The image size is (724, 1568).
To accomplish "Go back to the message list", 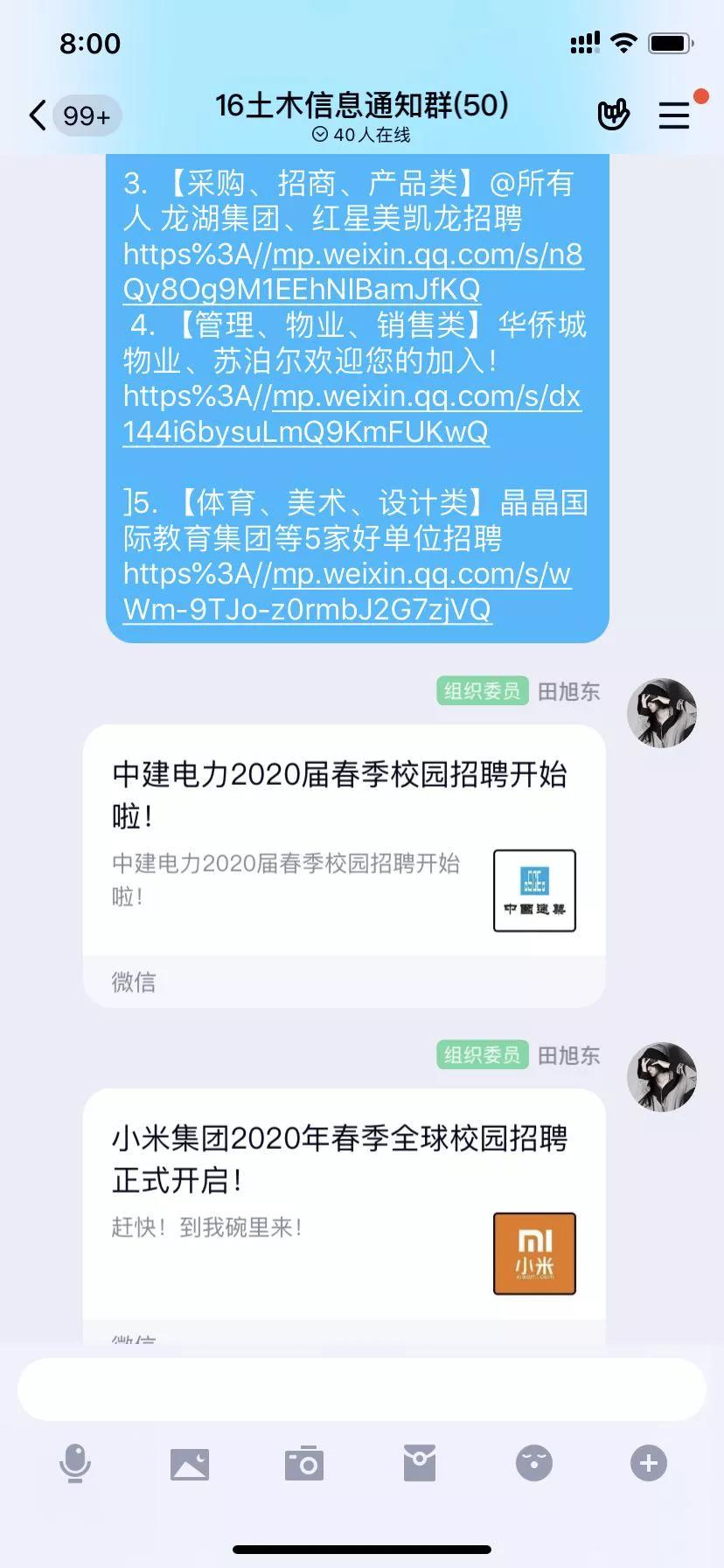I will 38,115.
